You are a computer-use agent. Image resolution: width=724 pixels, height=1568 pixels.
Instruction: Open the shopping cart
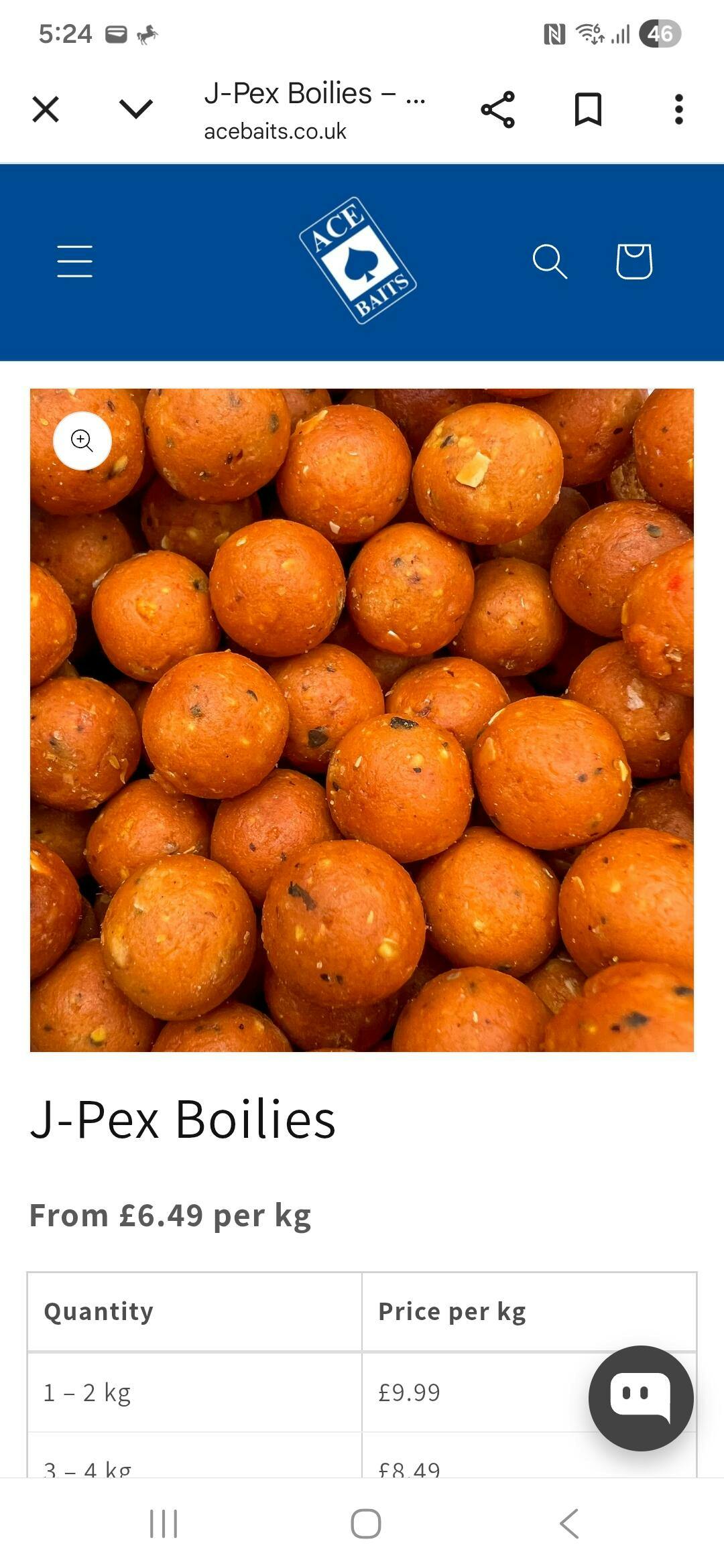click(633, 261)
